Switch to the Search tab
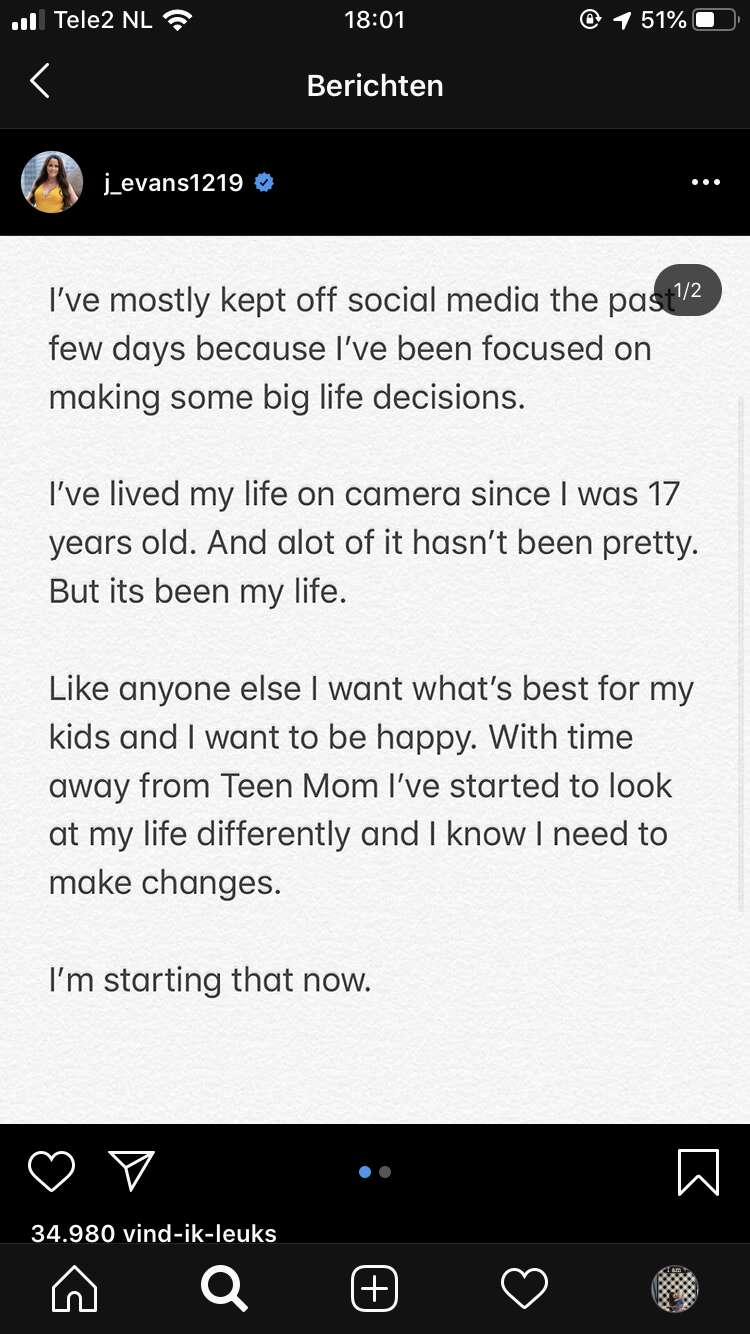Screen dimensions: 750x1334 (224, 1289)
